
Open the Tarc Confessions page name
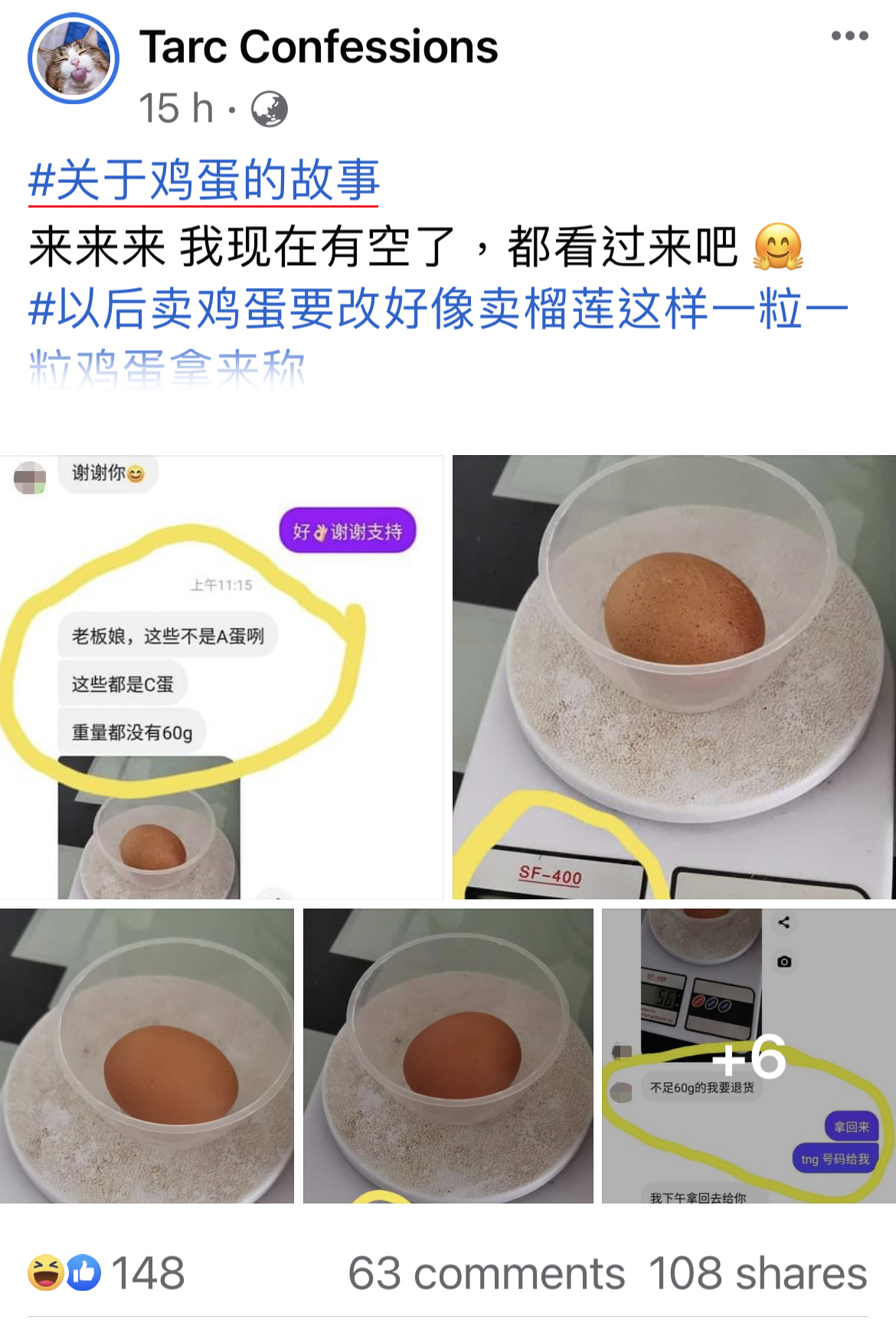point(319,47)
